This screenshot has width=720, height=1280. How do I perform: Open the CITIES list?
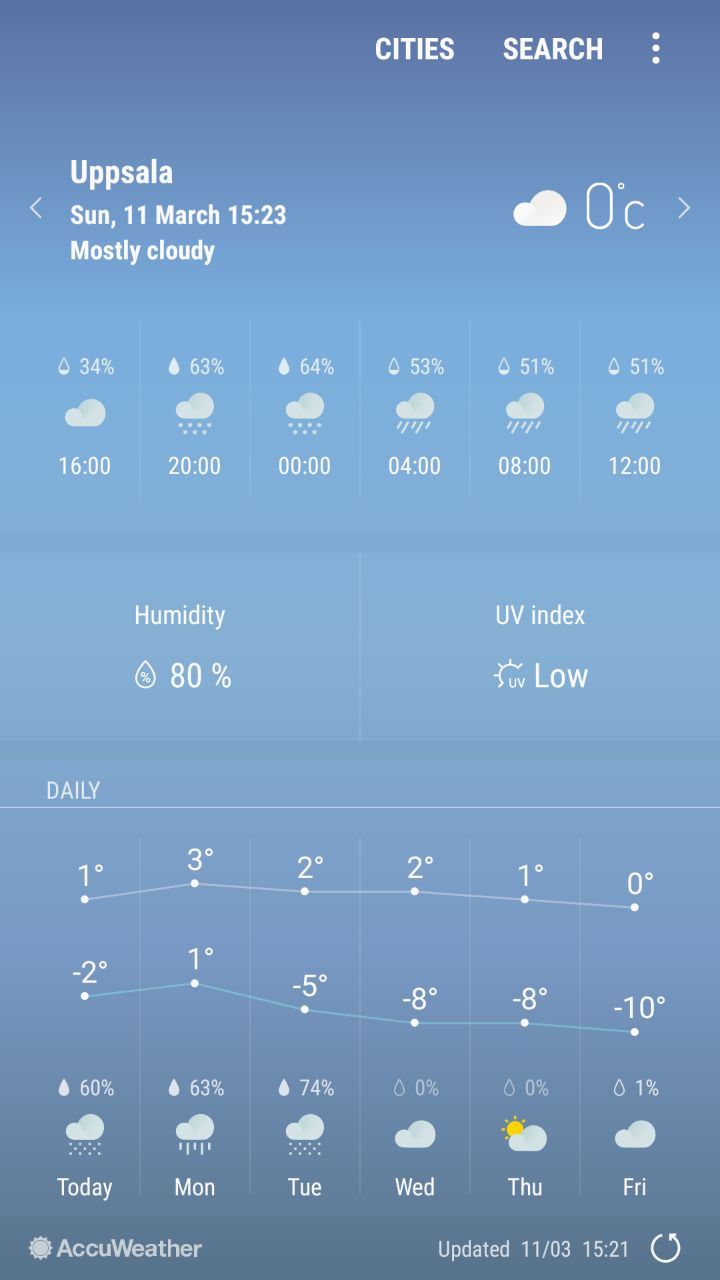[x=414, y=49]
